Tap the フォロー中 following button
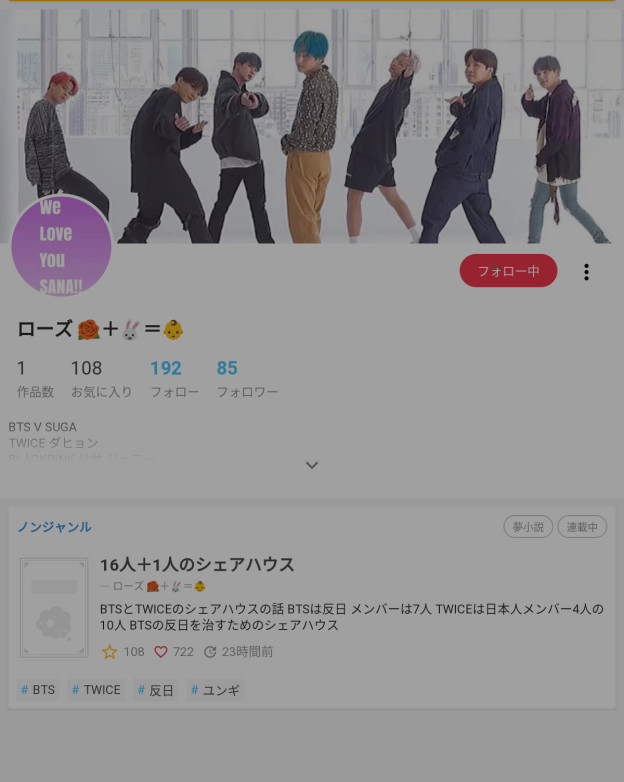624x782 pixels. [x=508, y=271]
